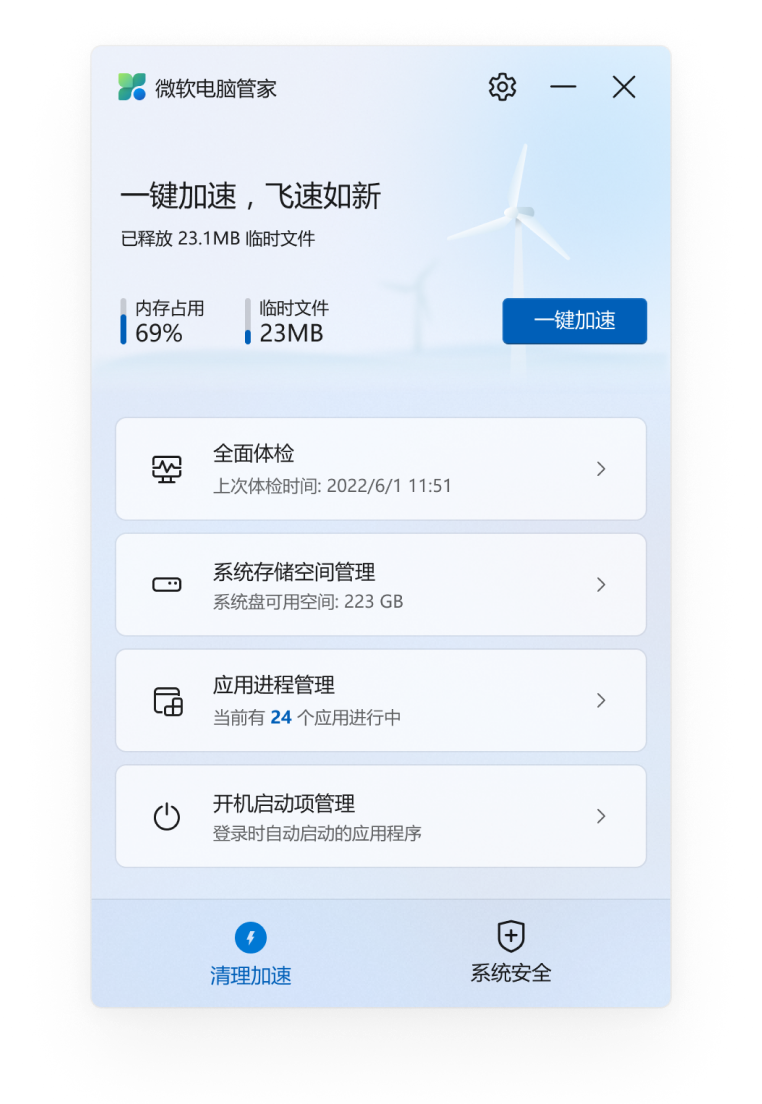Switch to the 清理加速 tab
Image resolution: width=762 pixels, height=1104 pixels.
[251, 955]
